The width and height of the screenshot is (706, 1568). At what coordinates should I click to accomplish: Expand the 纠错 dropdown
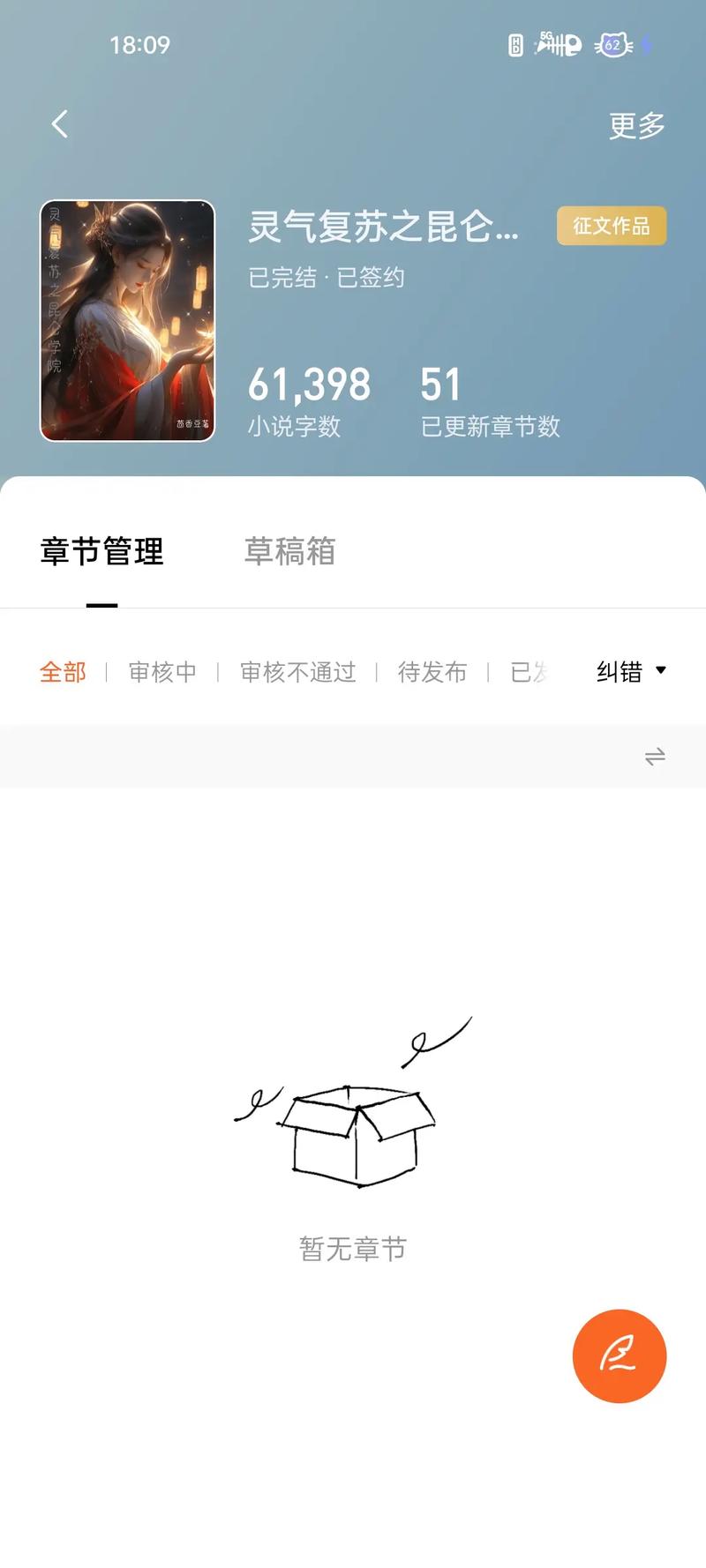[x=631, y=672]
